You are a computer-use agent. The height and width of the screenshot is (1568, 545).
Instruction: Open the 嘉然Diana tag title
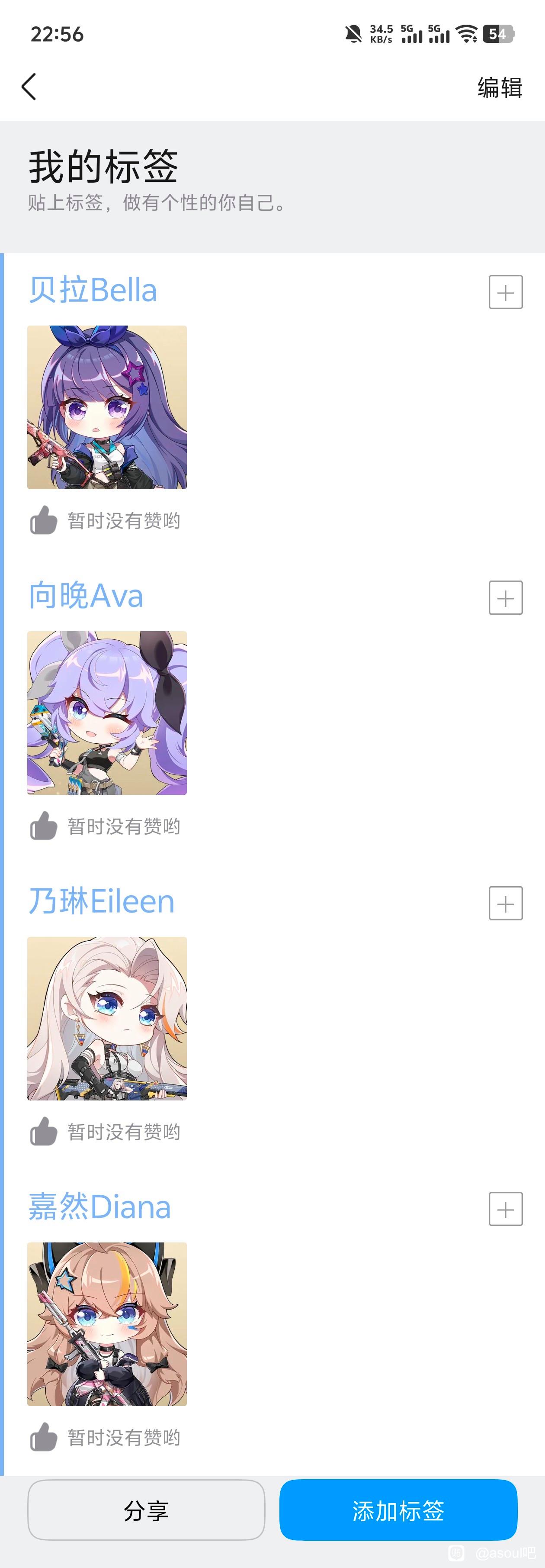click(x=99, y=1207)
